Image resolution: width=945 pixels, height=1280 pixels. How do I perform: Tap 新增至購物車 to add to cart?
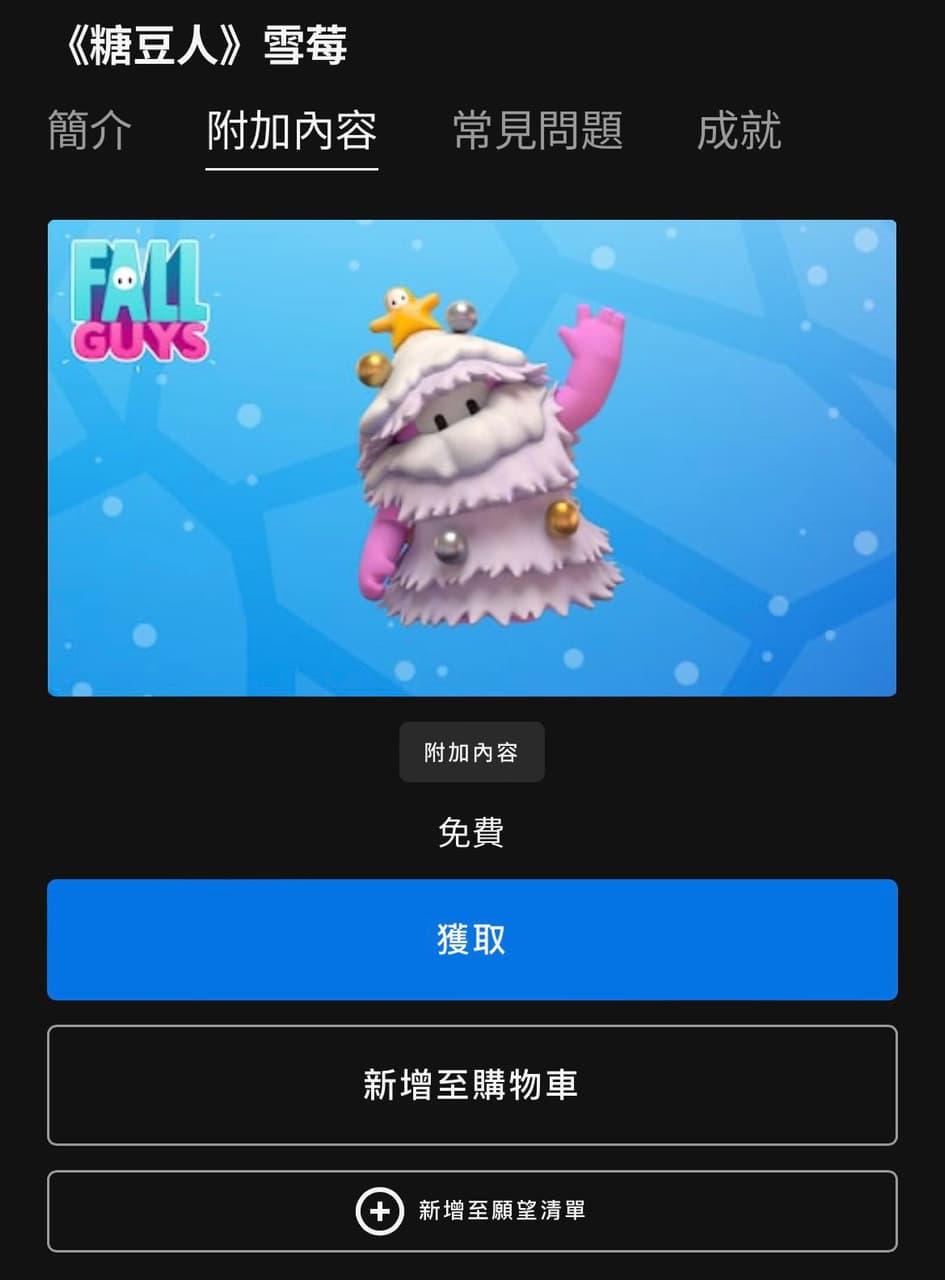472,1085
